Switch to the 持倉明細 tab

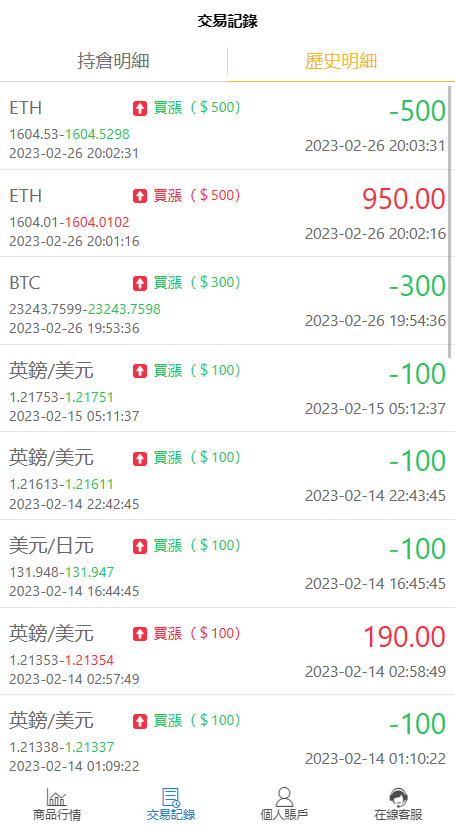click(x=113, y=61)
